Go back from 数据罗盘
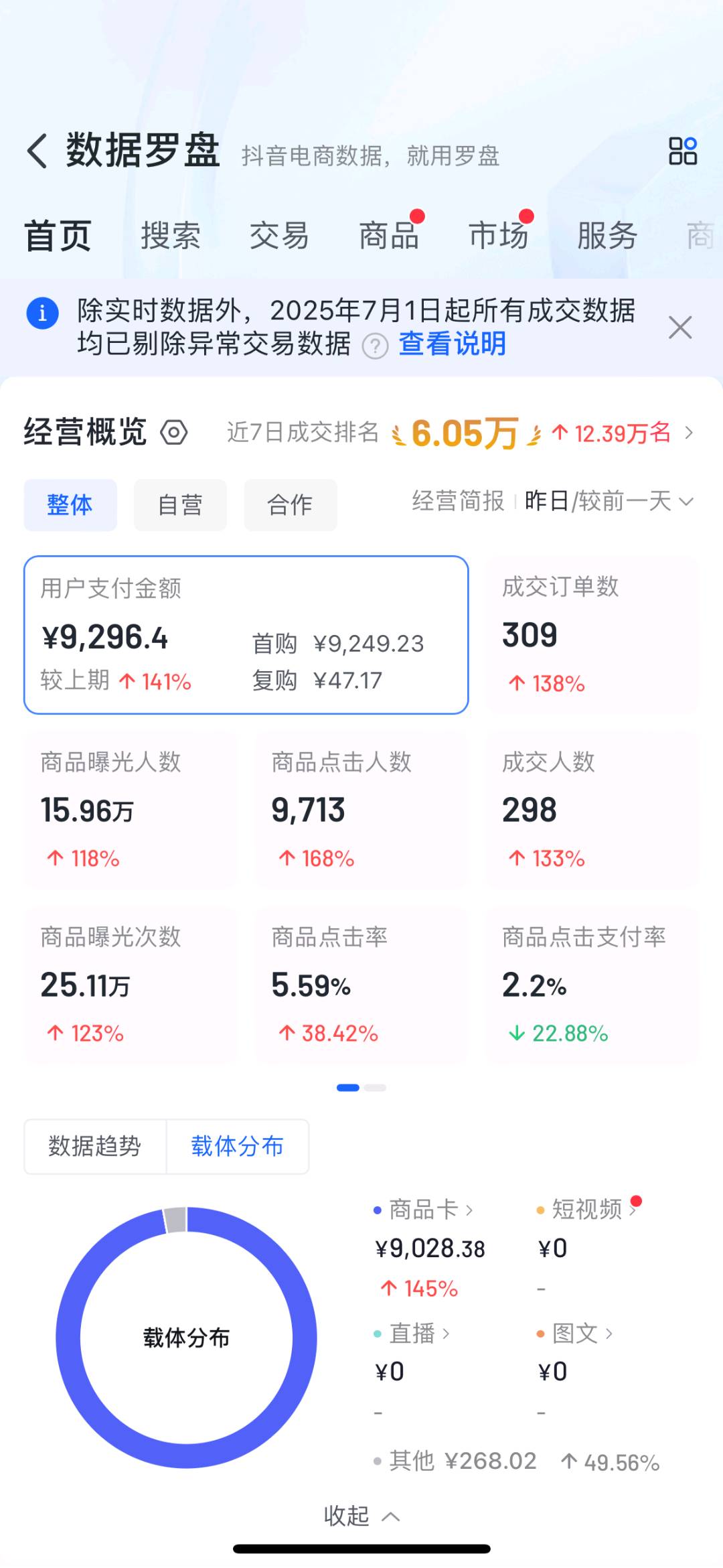 point(37,151)
